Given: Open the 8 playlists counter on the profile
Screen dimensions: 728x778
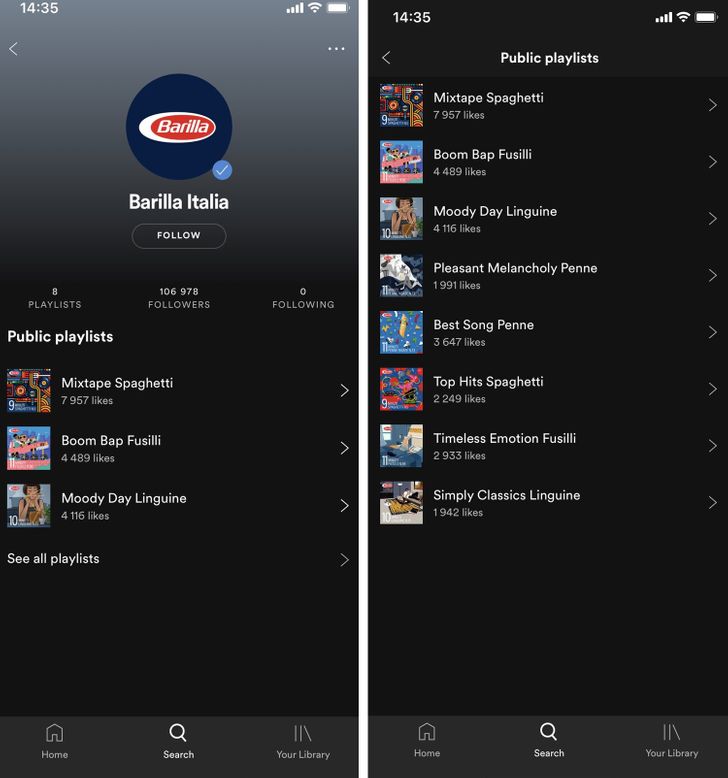Looking at the screenshot, I should click(x=55, y=297).
